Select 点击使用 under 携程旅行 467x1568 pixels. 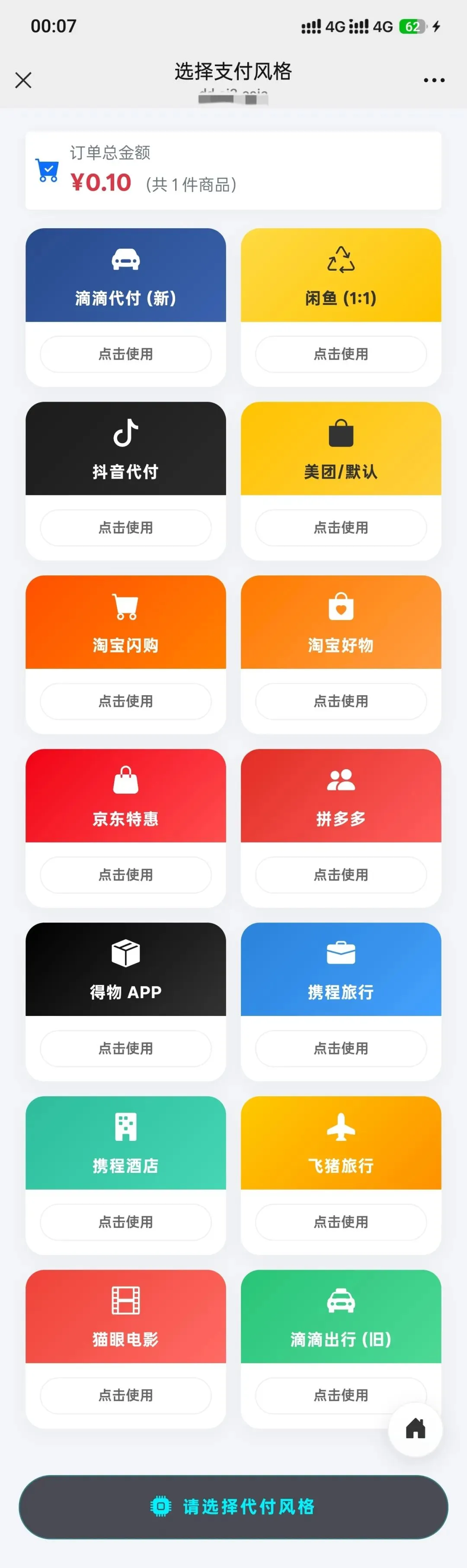[x=340, y=1047]
